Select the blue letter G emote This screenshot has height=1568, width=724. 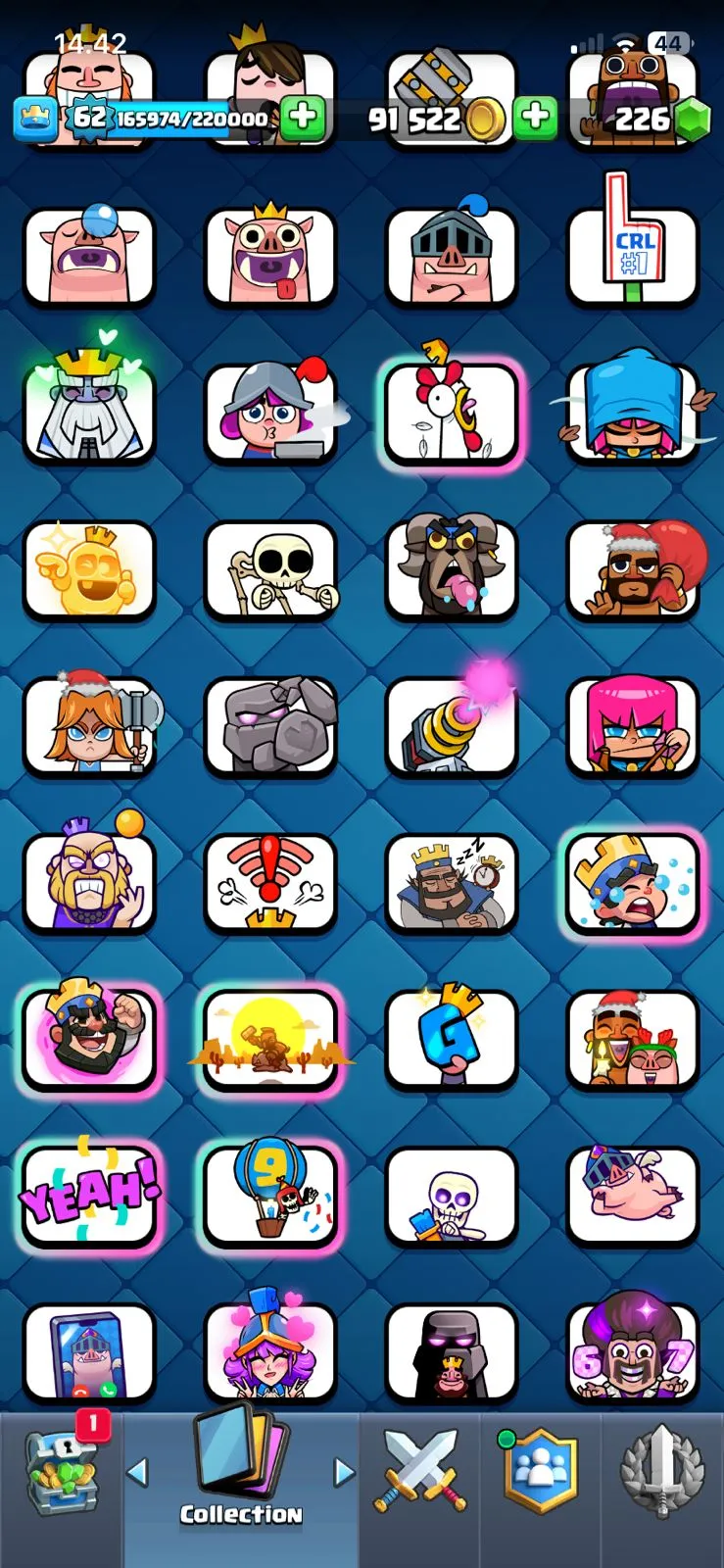point(451,1039)
